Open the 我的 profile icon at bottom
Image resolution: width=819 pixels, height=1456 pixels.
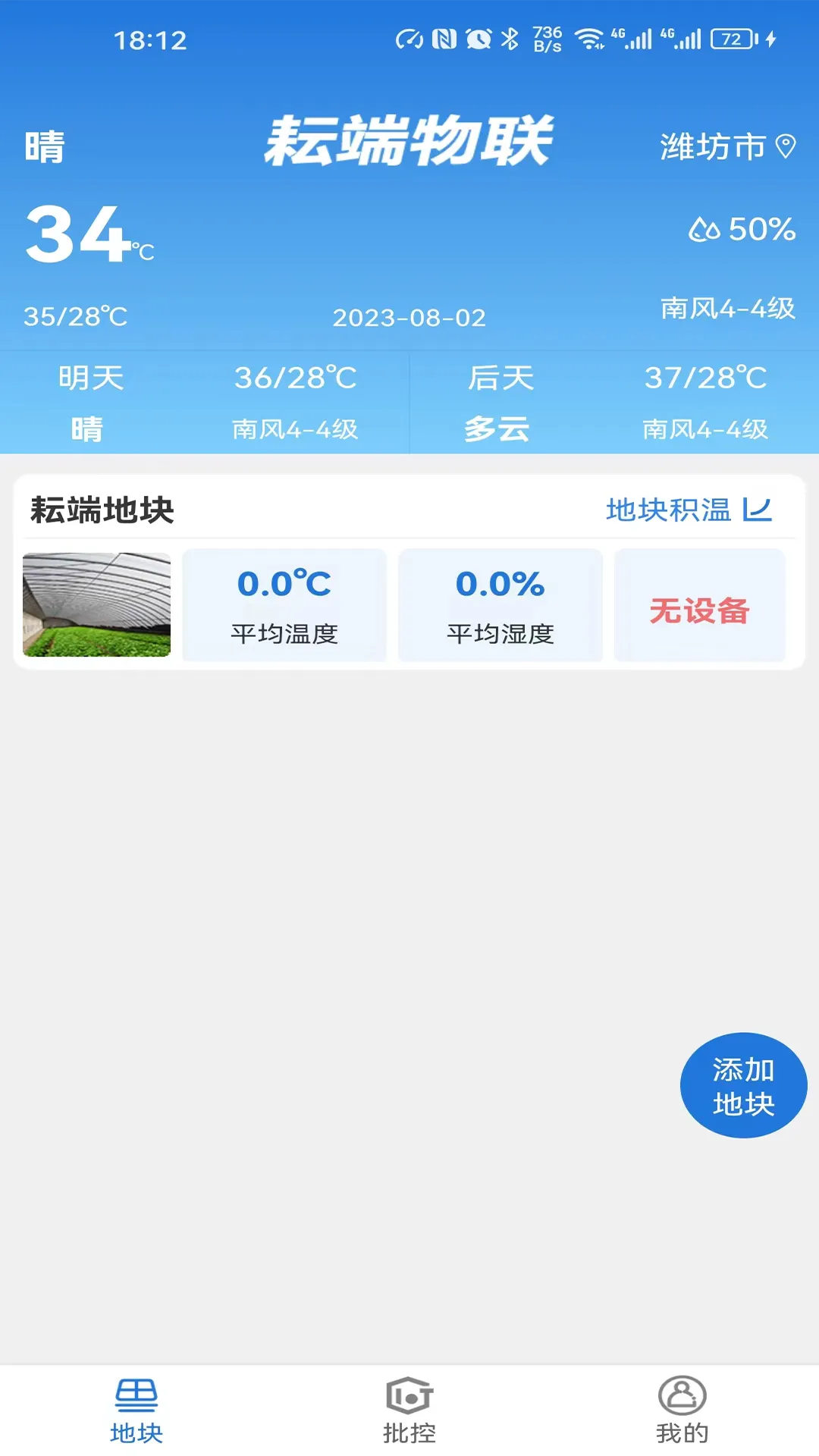point(682,1395)
